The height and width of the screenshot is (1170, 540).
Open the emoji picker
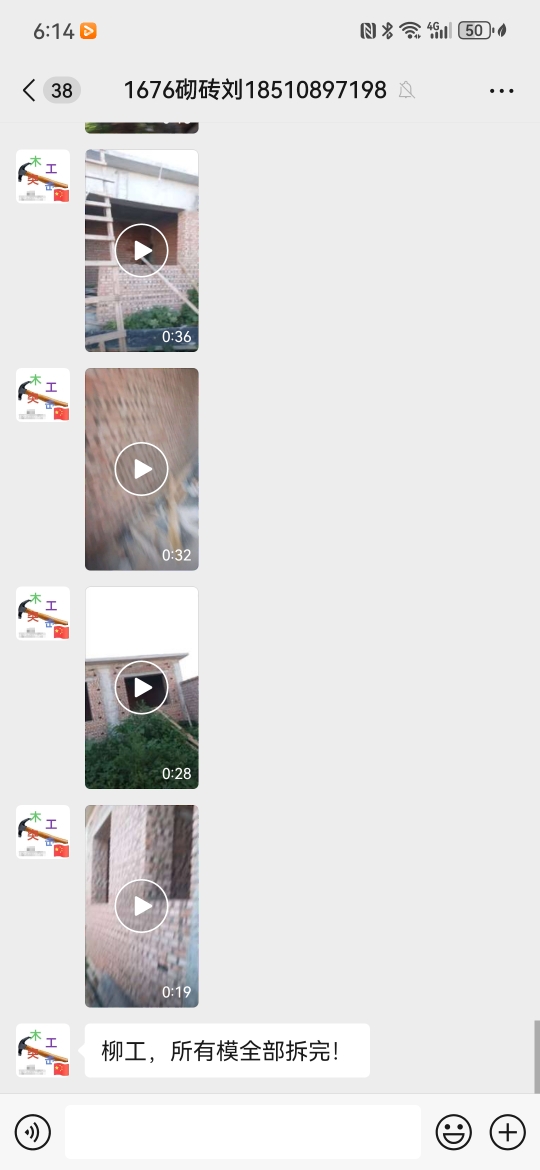click(x=453, y=1132)
